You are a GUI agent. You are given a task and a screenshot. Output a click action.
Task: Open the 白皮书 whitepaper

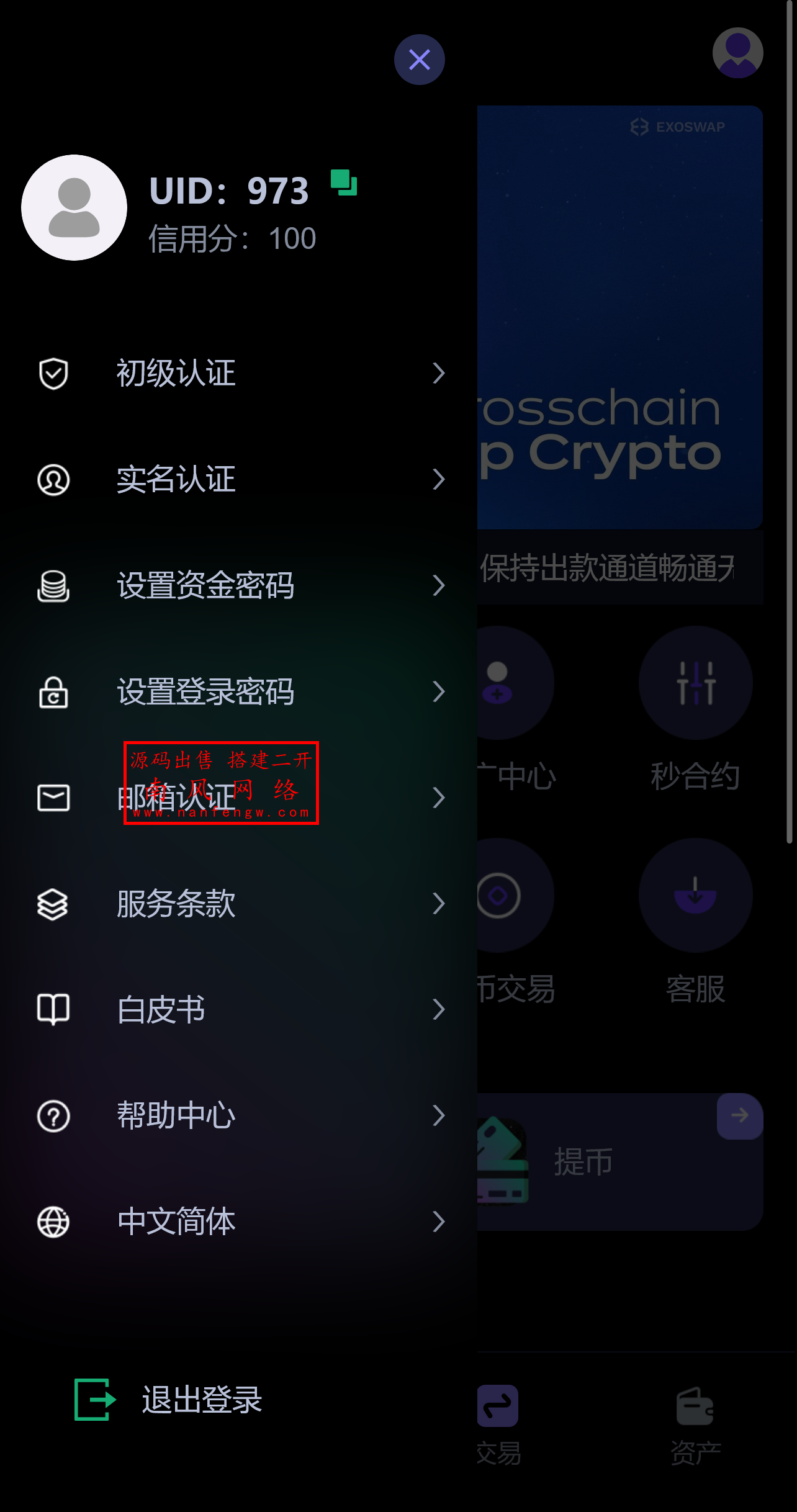(239, 1010)
